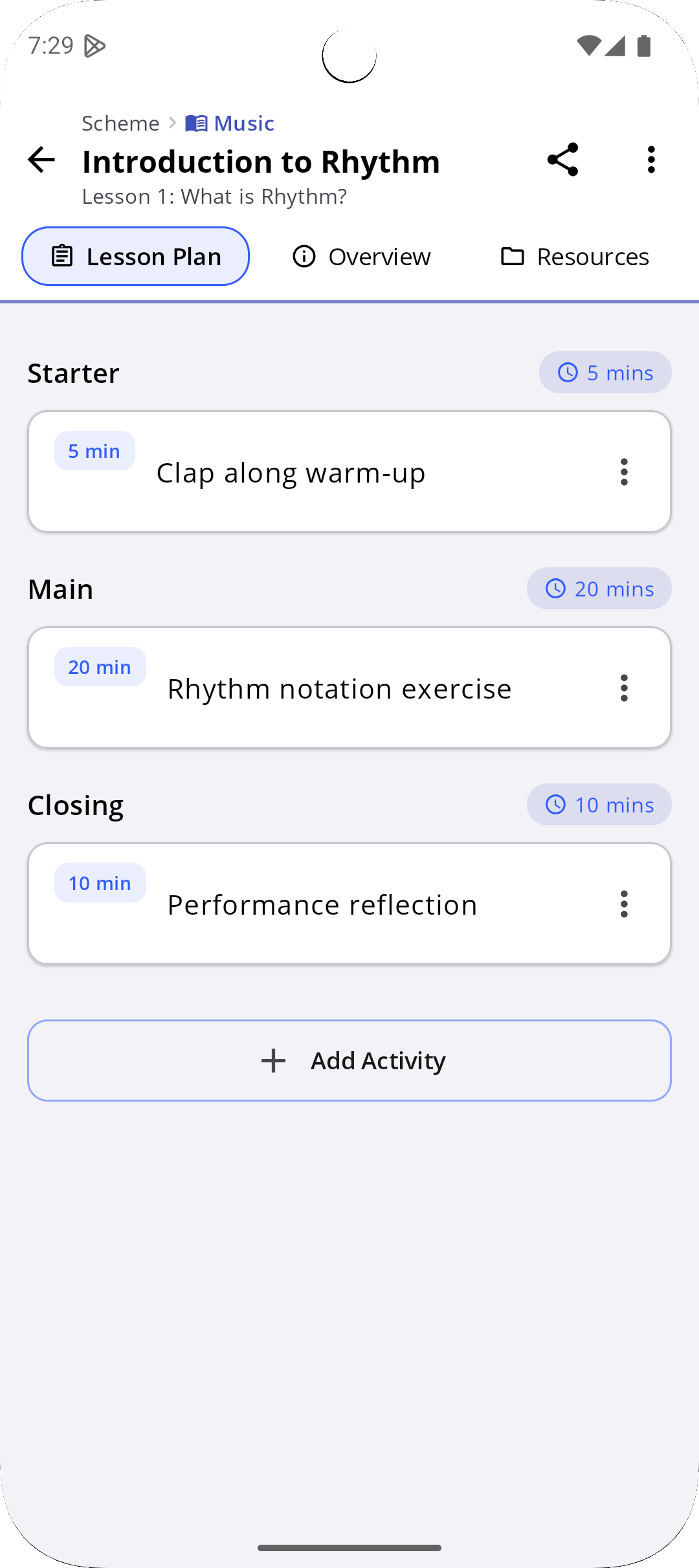
Task: Navigate back via the Scheme breadcrumb link
Action: coord(120,123)
